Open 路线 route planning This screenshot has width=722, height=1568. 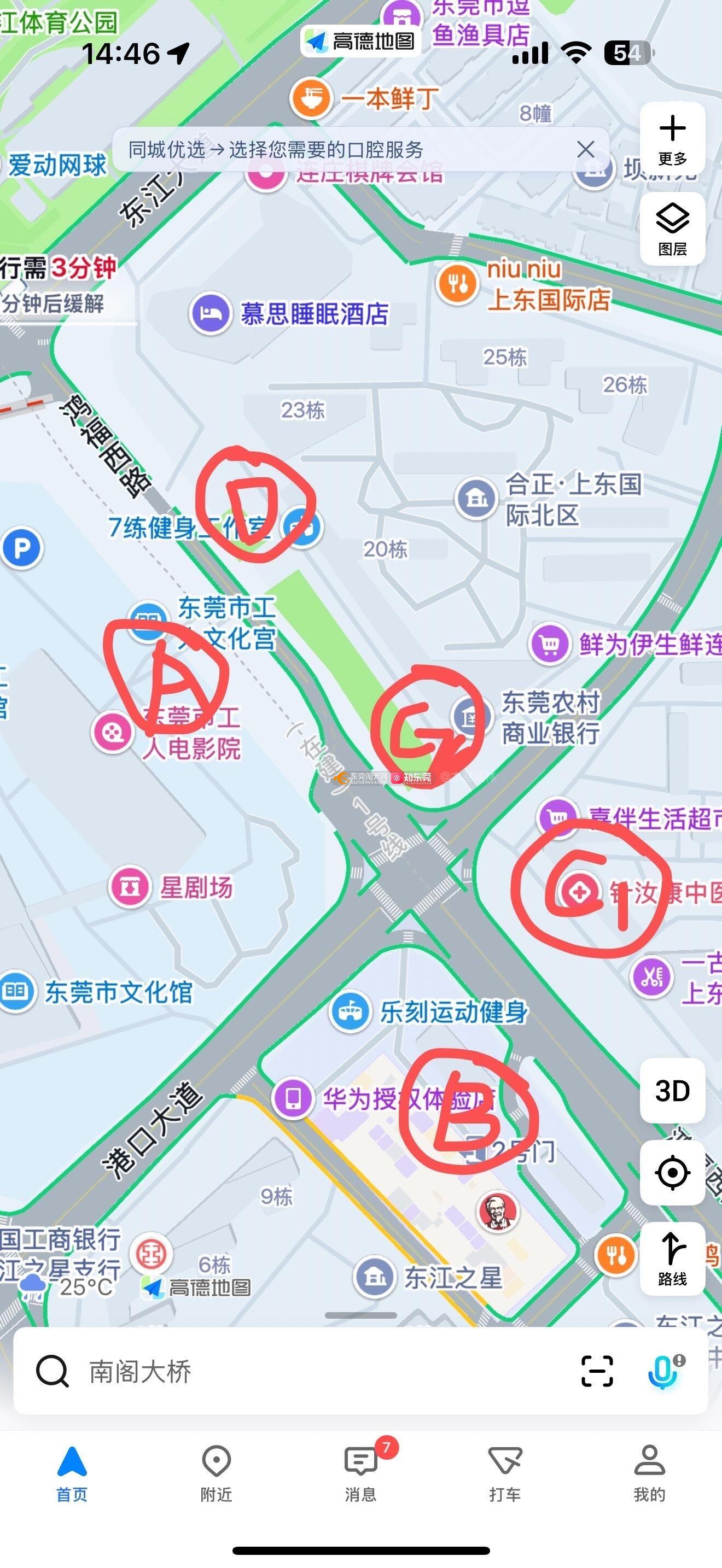[x=672, y=1258]
